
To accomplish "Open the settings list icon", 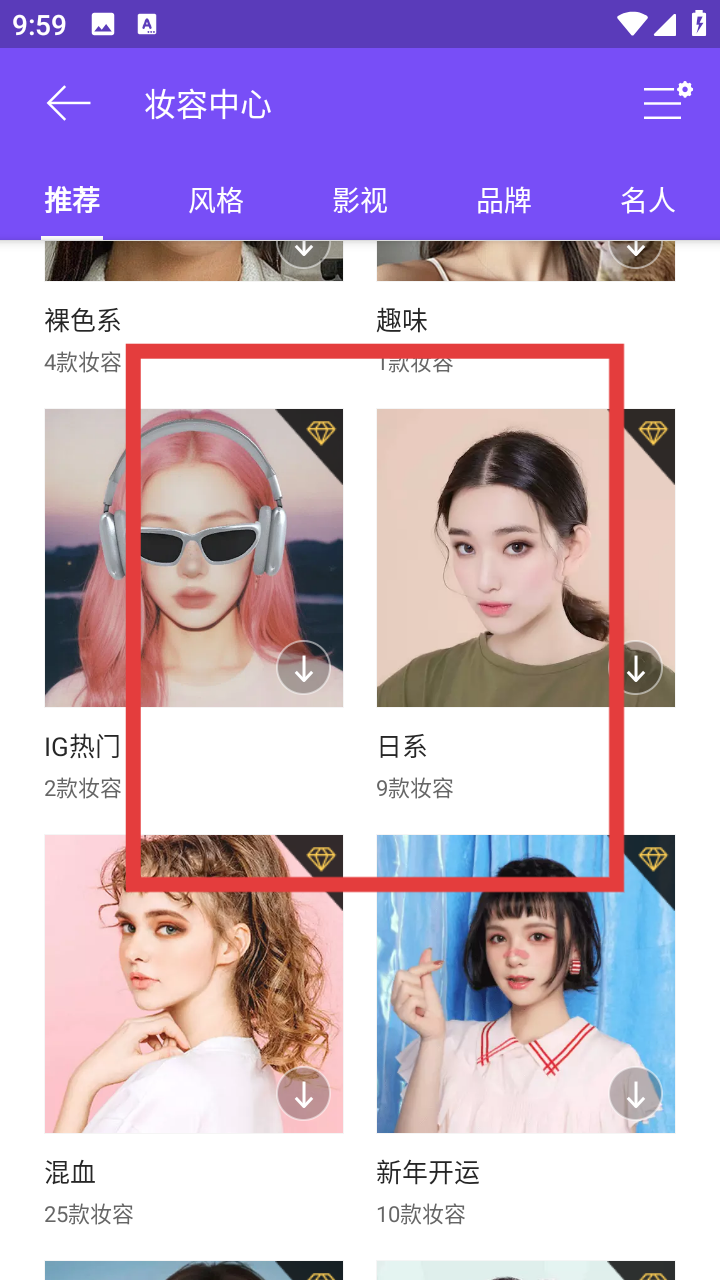I will (x=667, y=103).
